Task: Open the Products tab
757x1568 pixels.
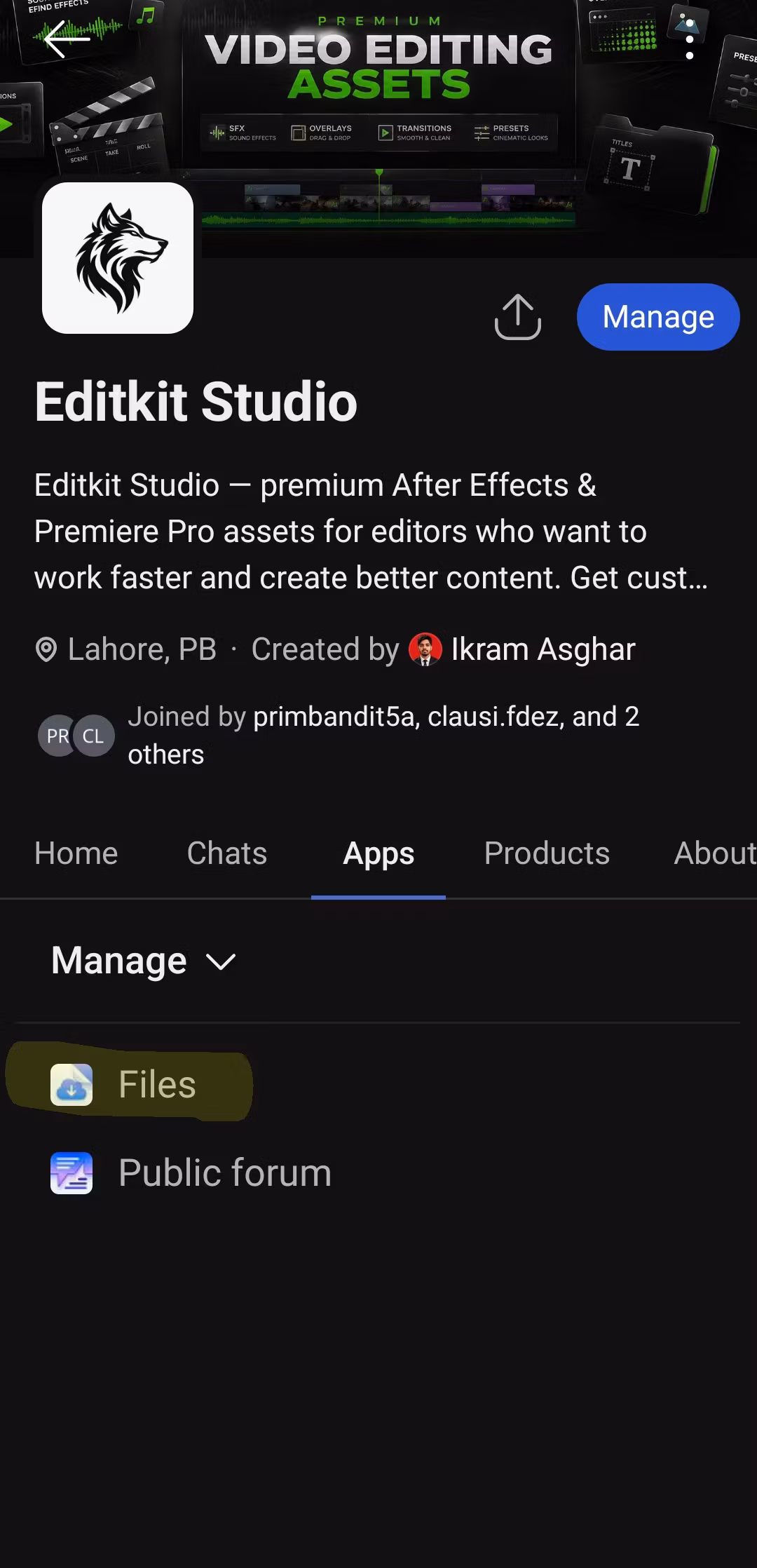Action: point(547,853)
